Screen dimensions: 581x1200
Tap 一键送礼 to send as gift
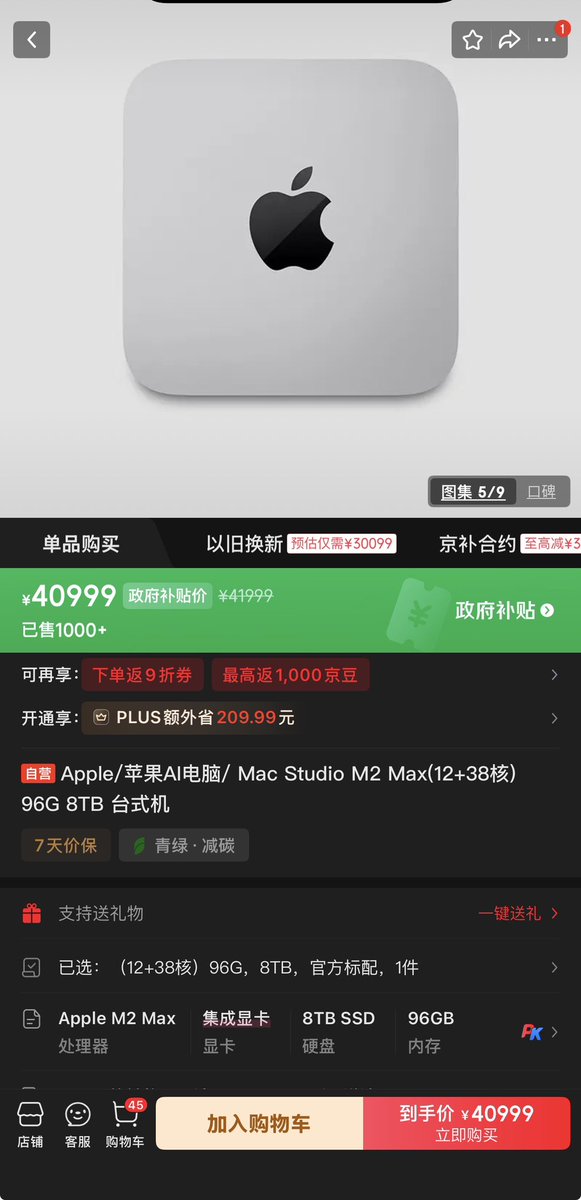518,913
